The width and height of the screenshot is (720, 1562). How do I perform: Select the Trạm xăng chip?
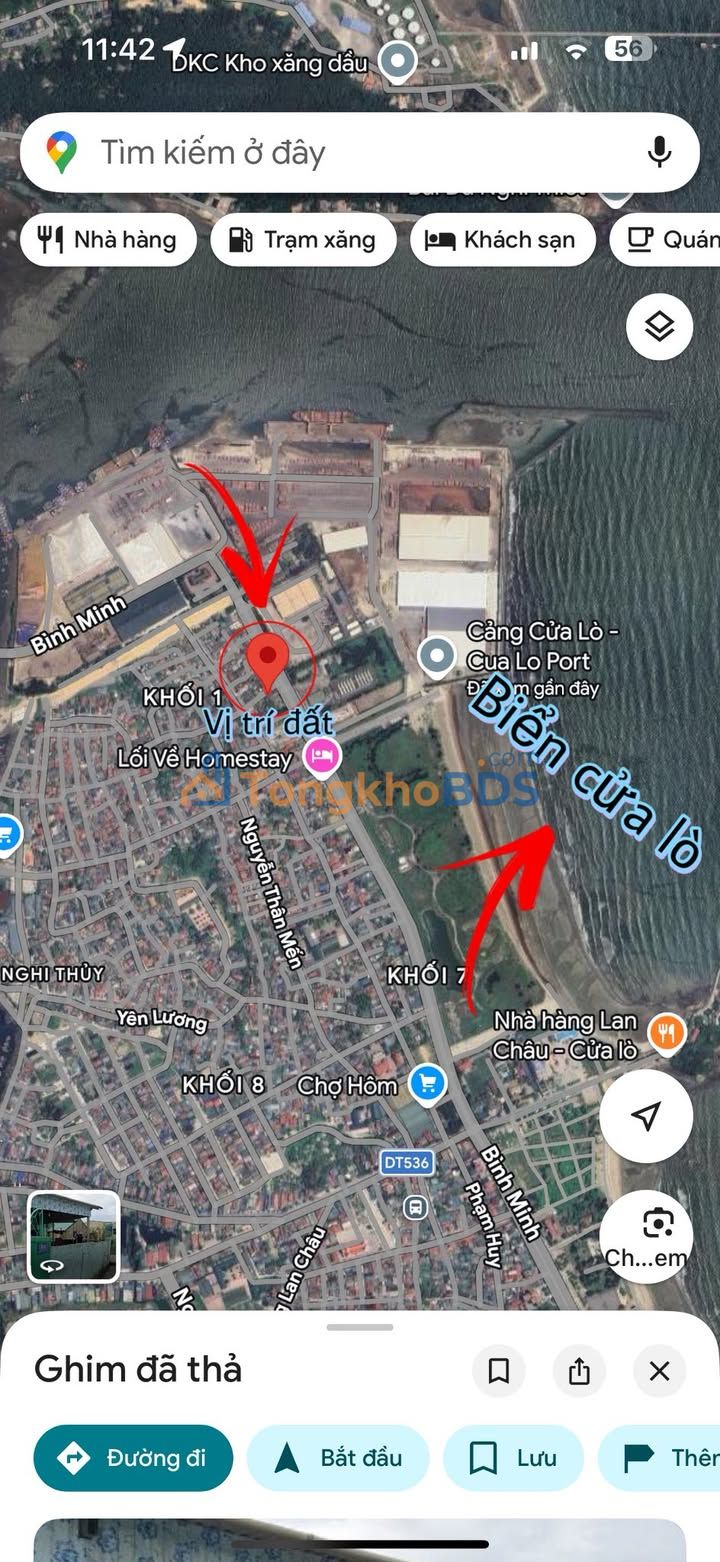tap(303, 240)
